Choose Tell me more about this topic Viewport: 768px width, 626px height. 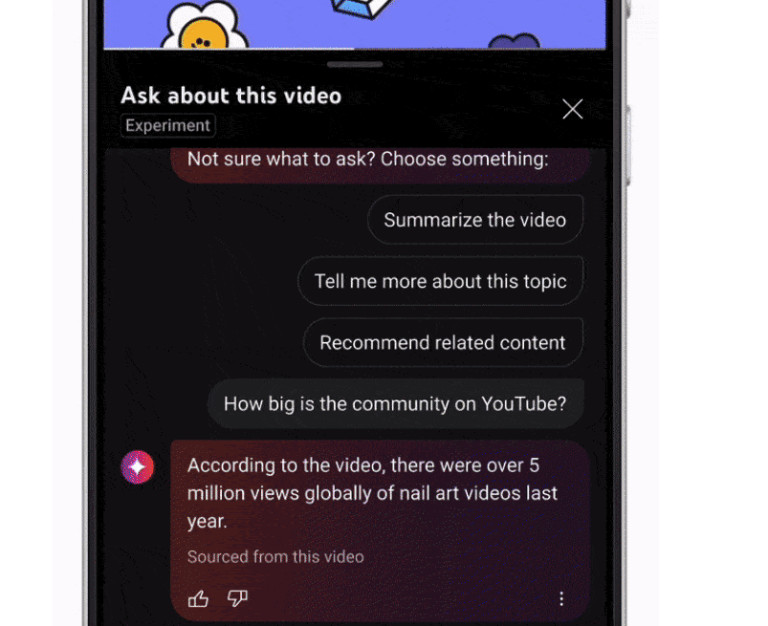coord(440,281)
